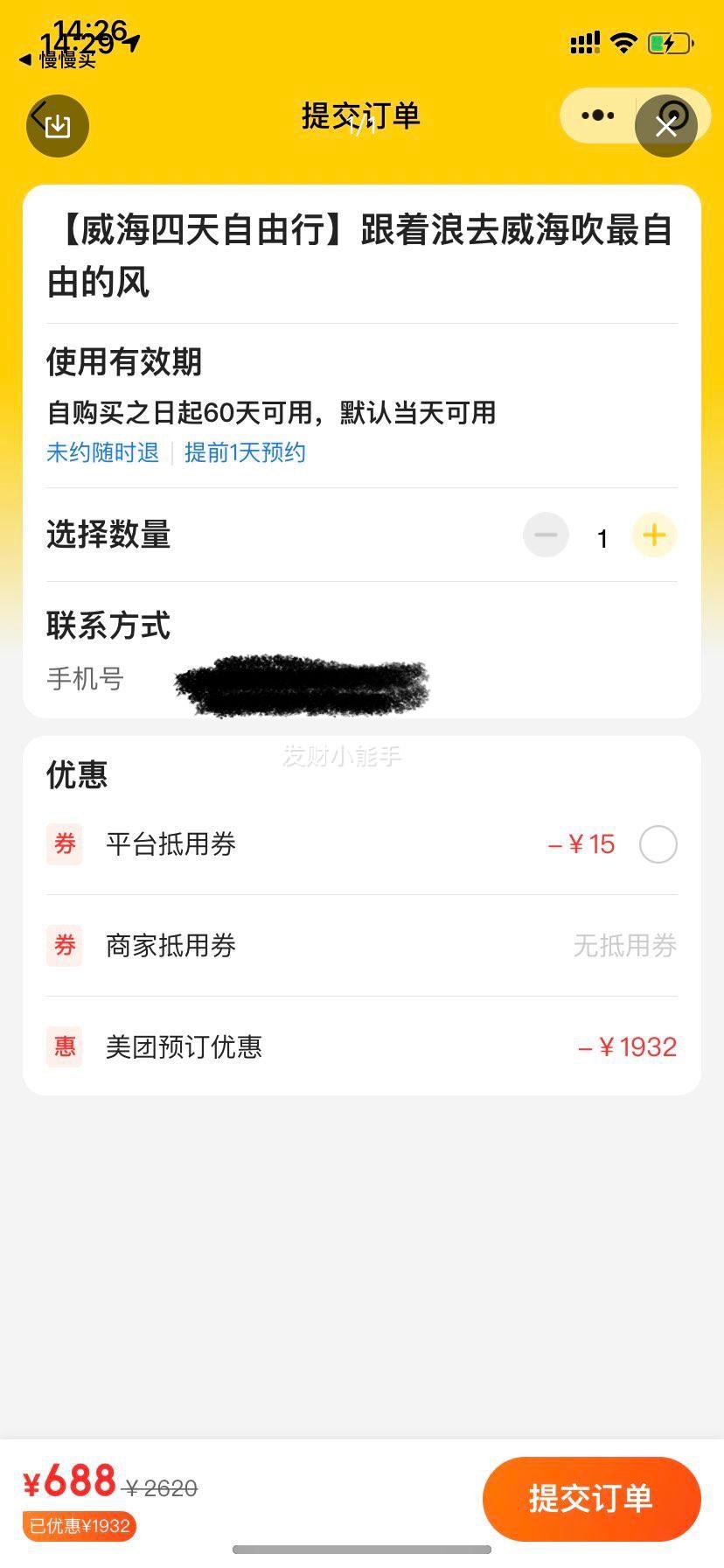Tap the 提交订单 submit button

[x=592, y=1499]
